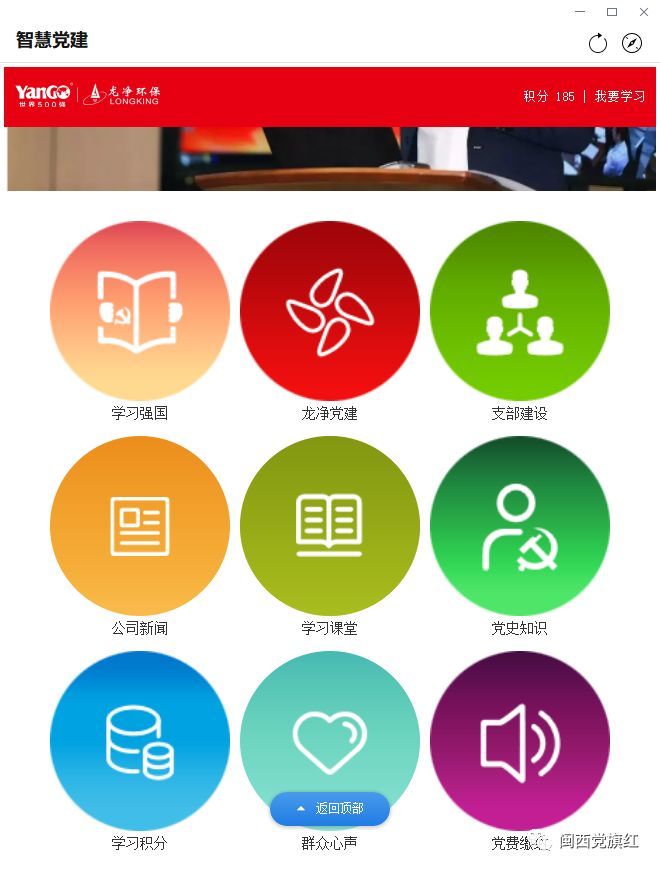660x870 pixels.
Task: Enter the 学习课堂 module
Action: pyautogui.click(x=329, y=526)
